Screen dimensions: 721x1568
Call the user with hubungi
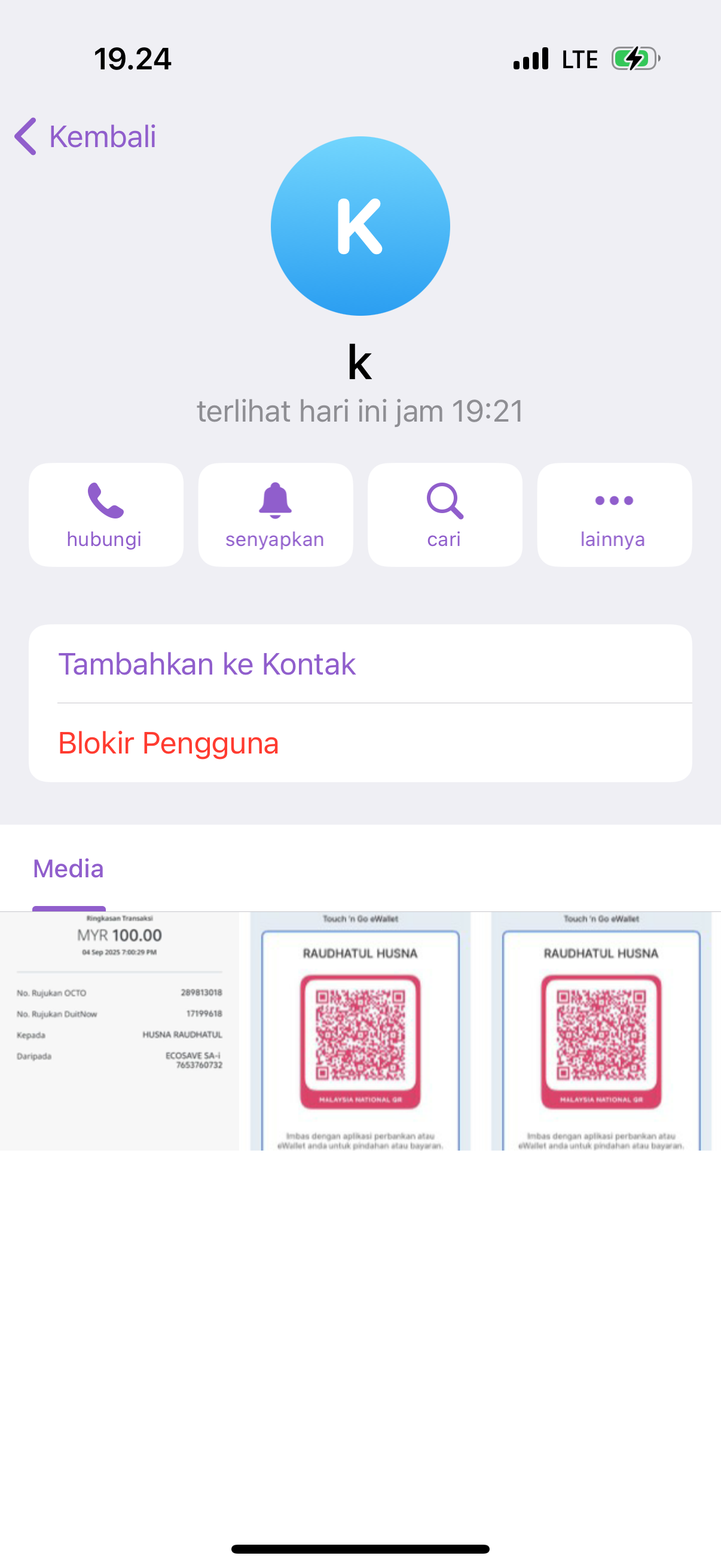coord(106,514)
